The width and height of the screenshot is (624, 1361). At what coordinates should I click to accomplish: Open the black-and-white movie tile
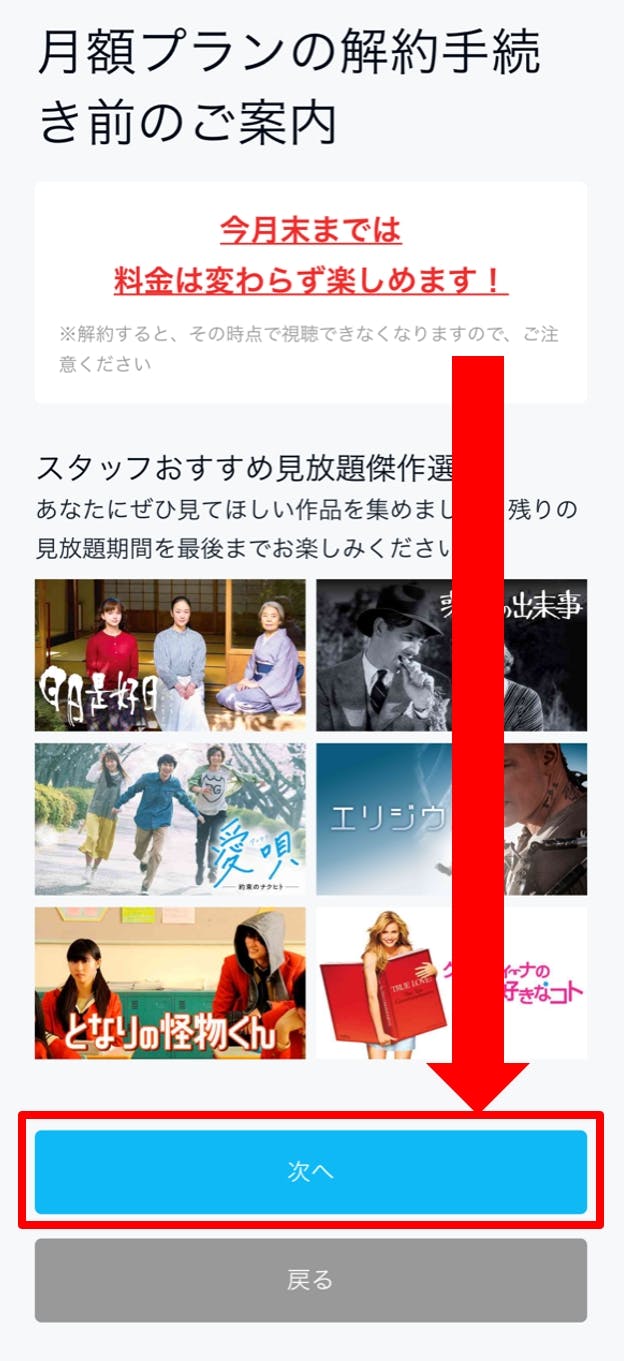385,655
